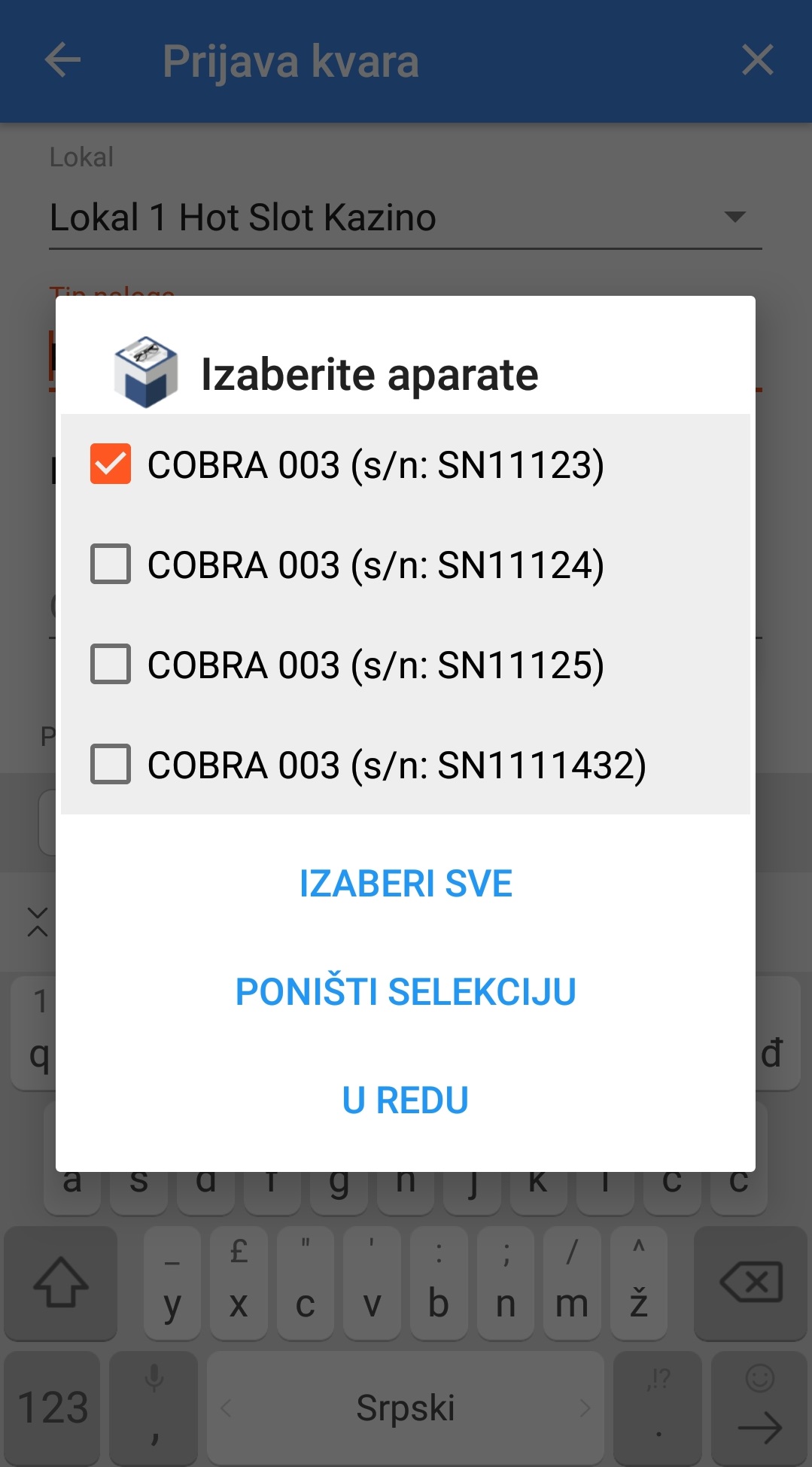This screenshot has height=1467, width=812.
Task: Uncheck COBRA 003 with serial SN11123
Action: 111,464
